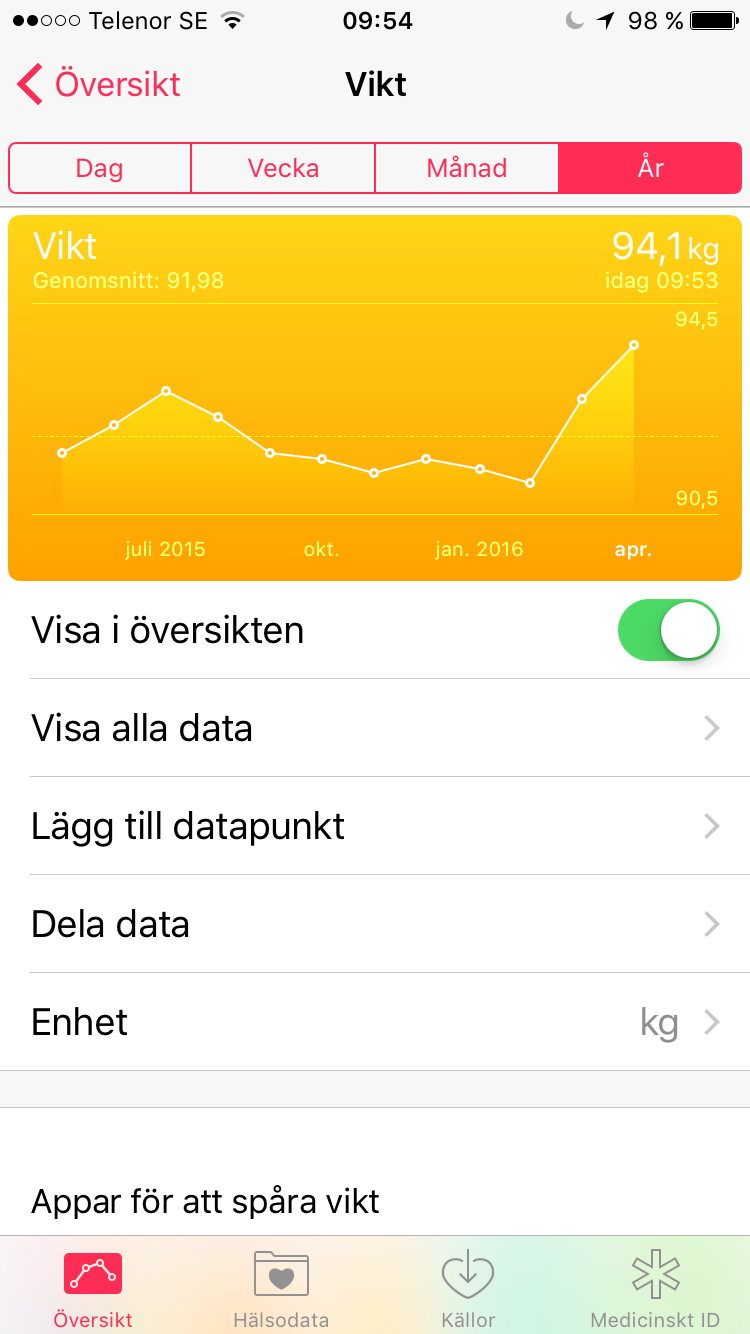The width and height of the screenshot is (750, 1334).
Task: Open Dela data row
Action: click(x=375, y=924)
